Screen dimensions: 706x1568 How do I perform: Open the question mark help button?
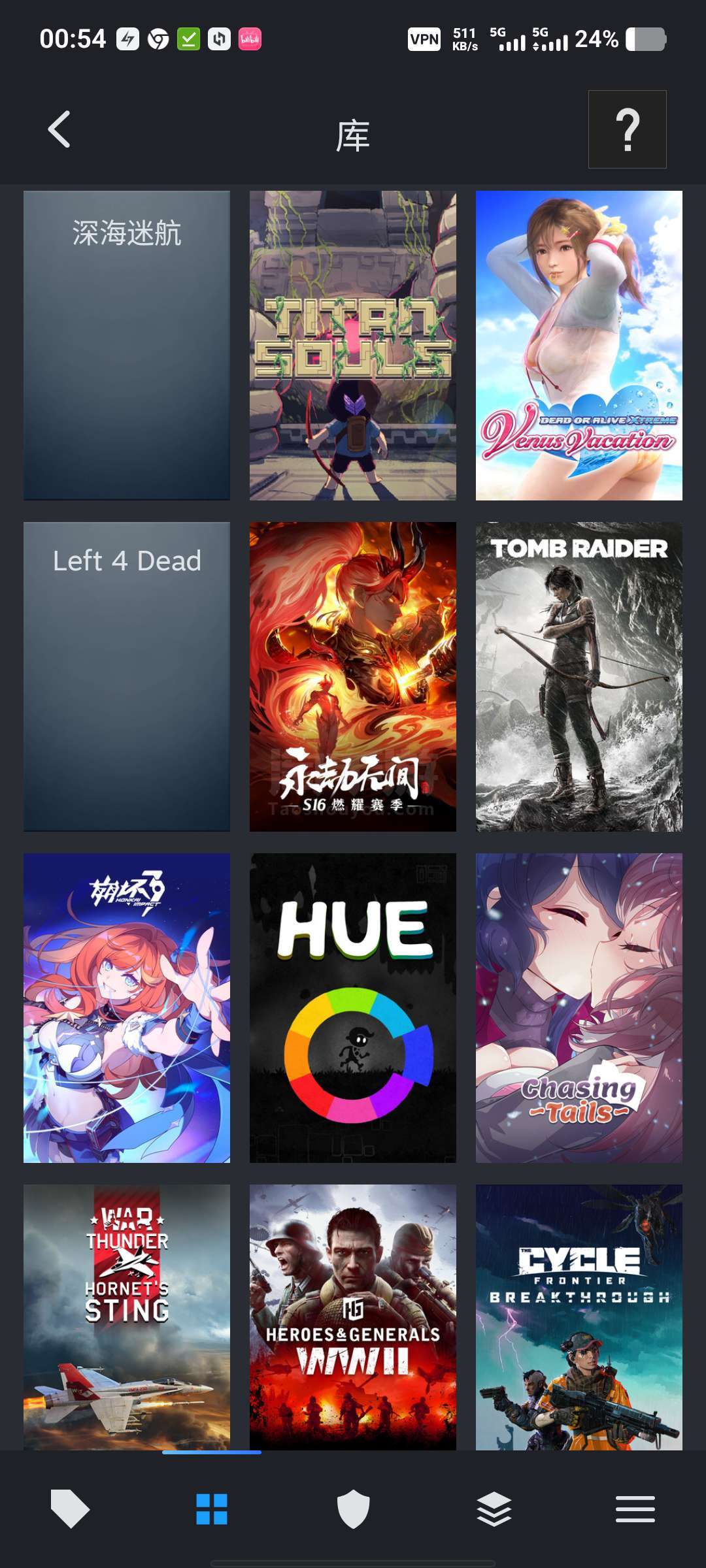[x=628, y=129]
